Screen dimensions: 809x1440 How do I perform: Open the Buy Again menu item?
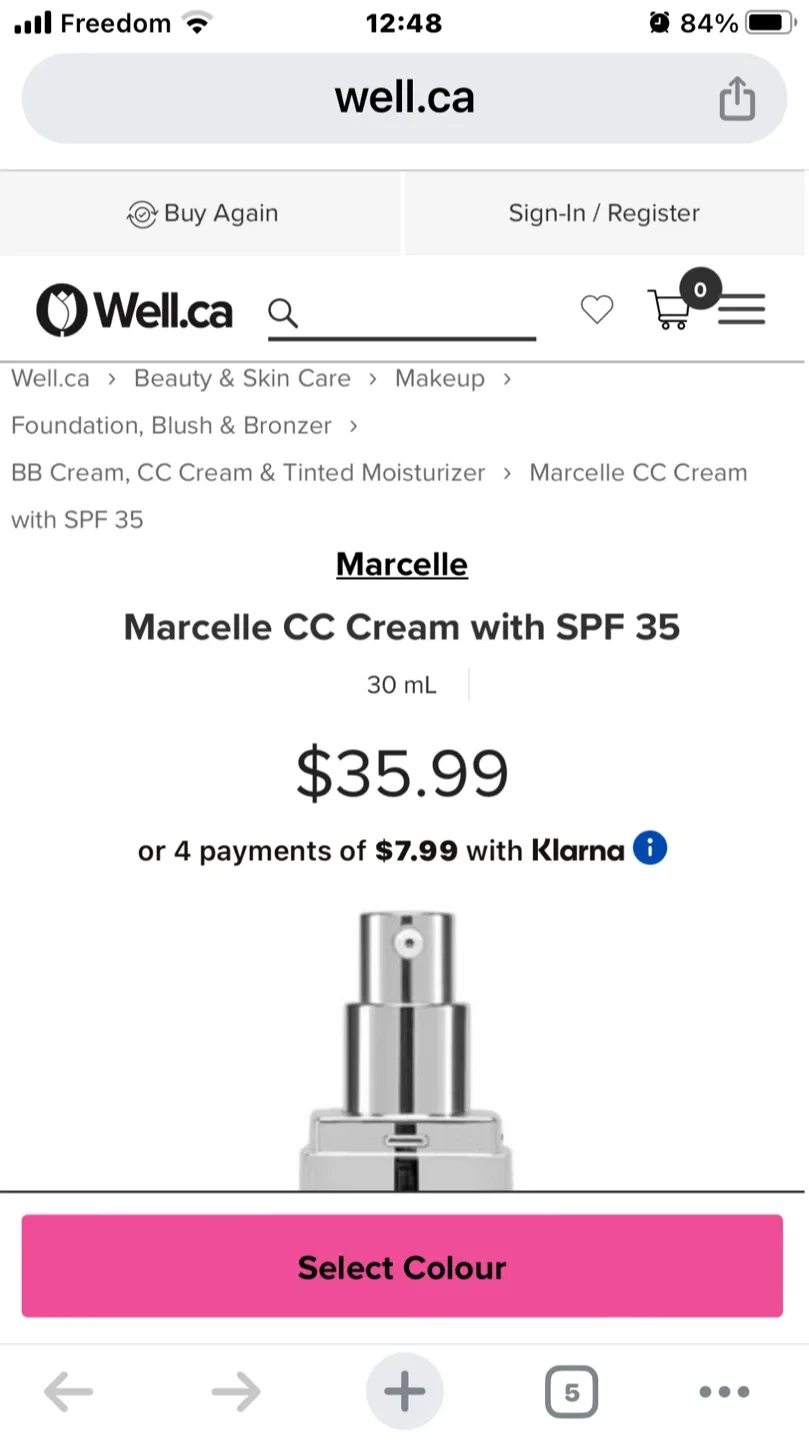201,213
